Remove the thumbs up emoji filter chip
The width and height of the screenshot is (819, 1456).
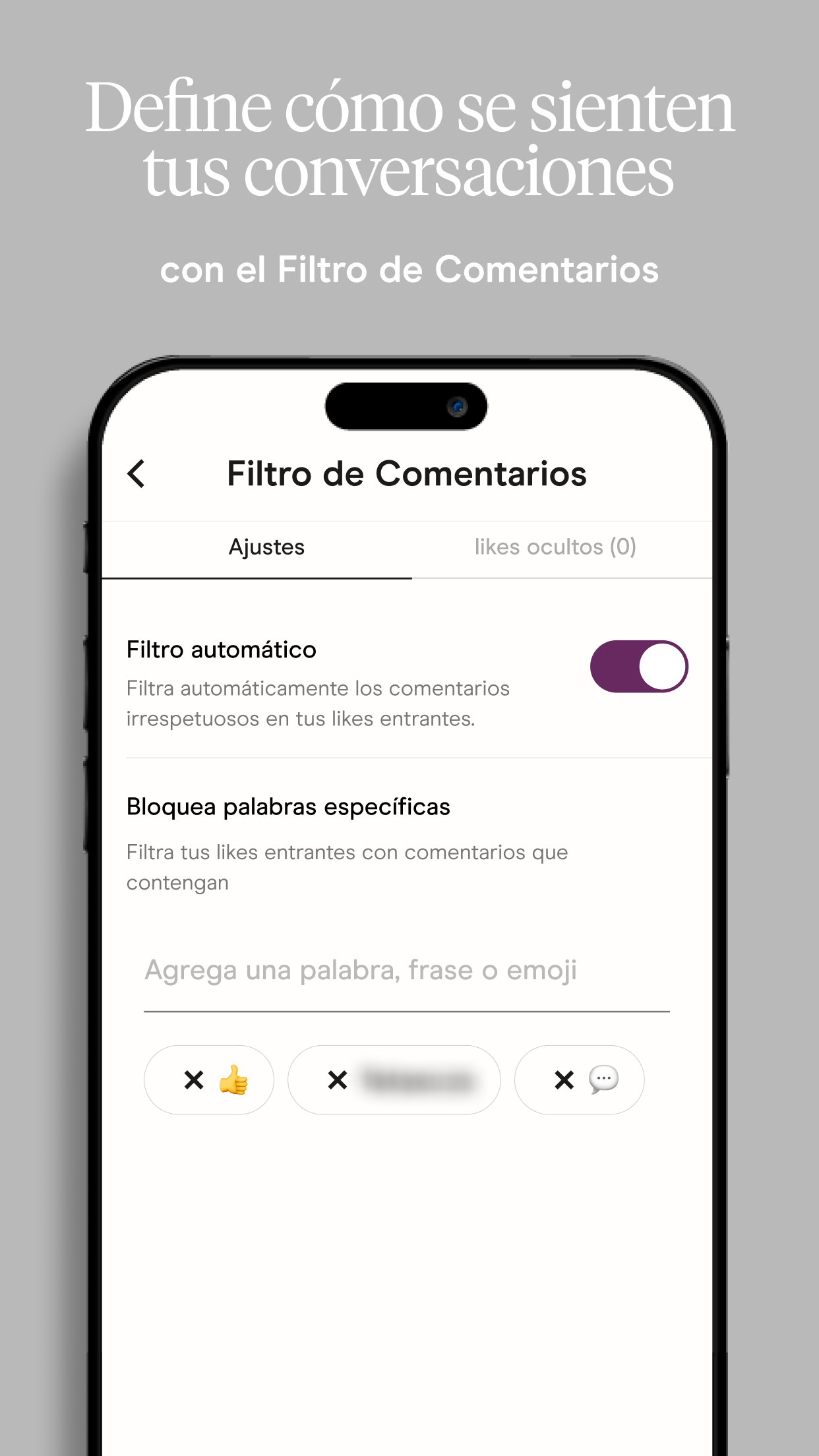coord(192,1080)
